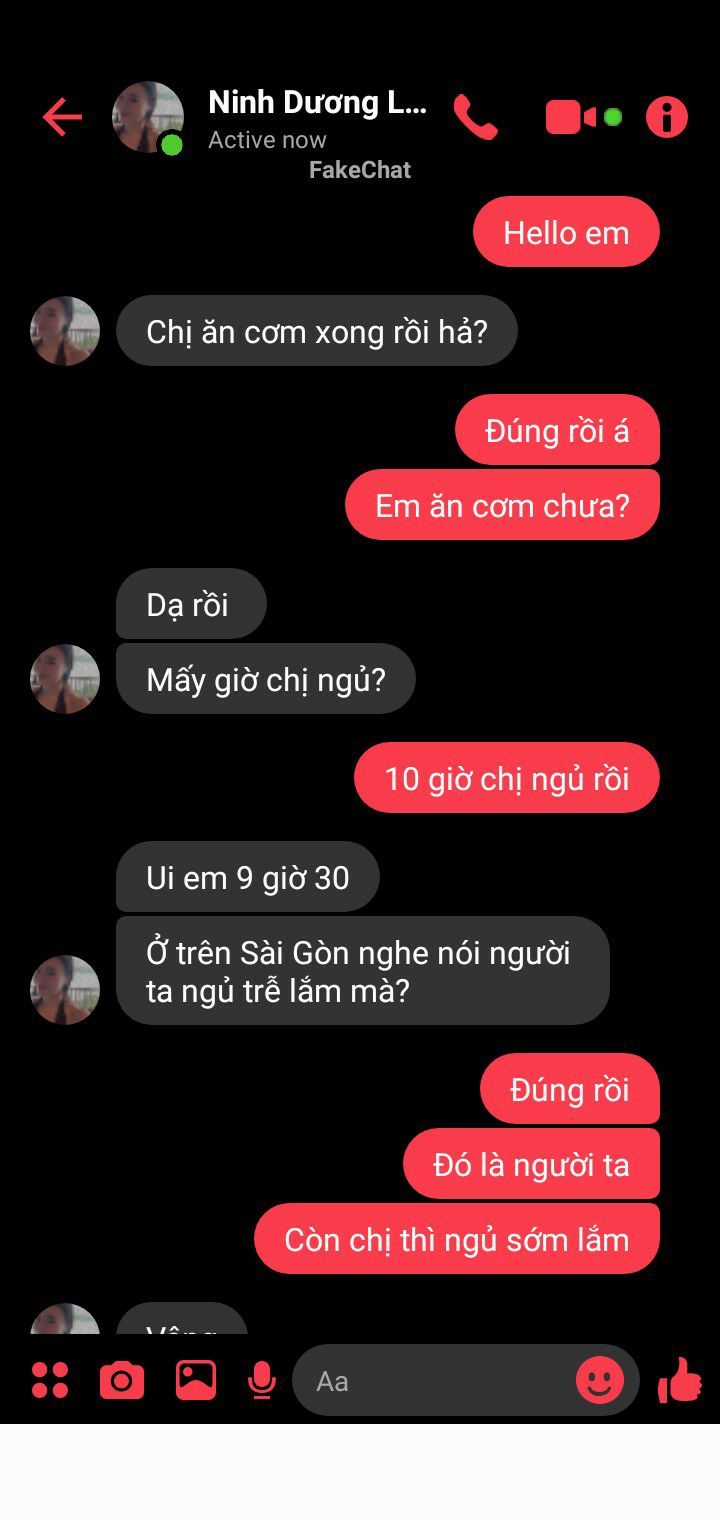Open the camera

pos(122,1381)
